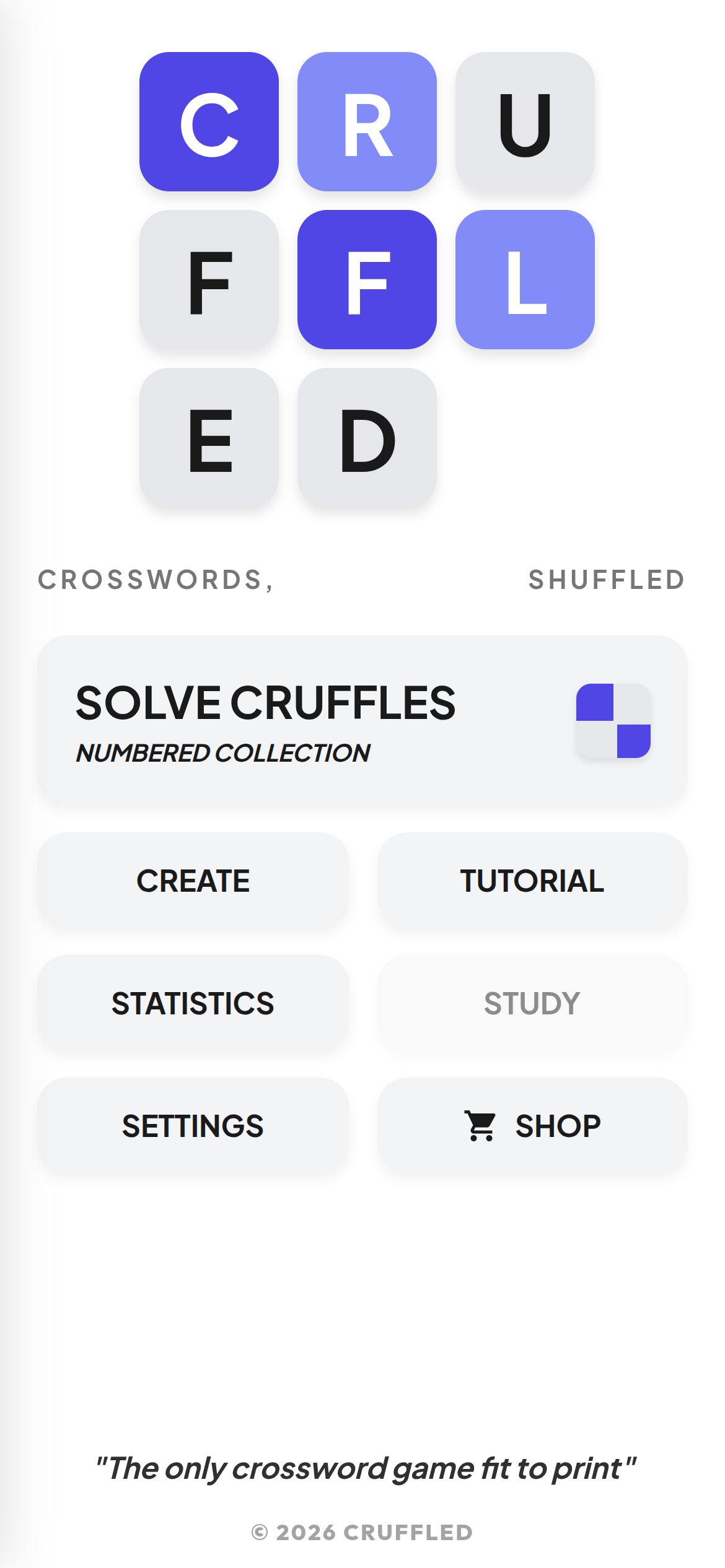Go to Settings
The image size is (725, 1568).
(193, 1126)
